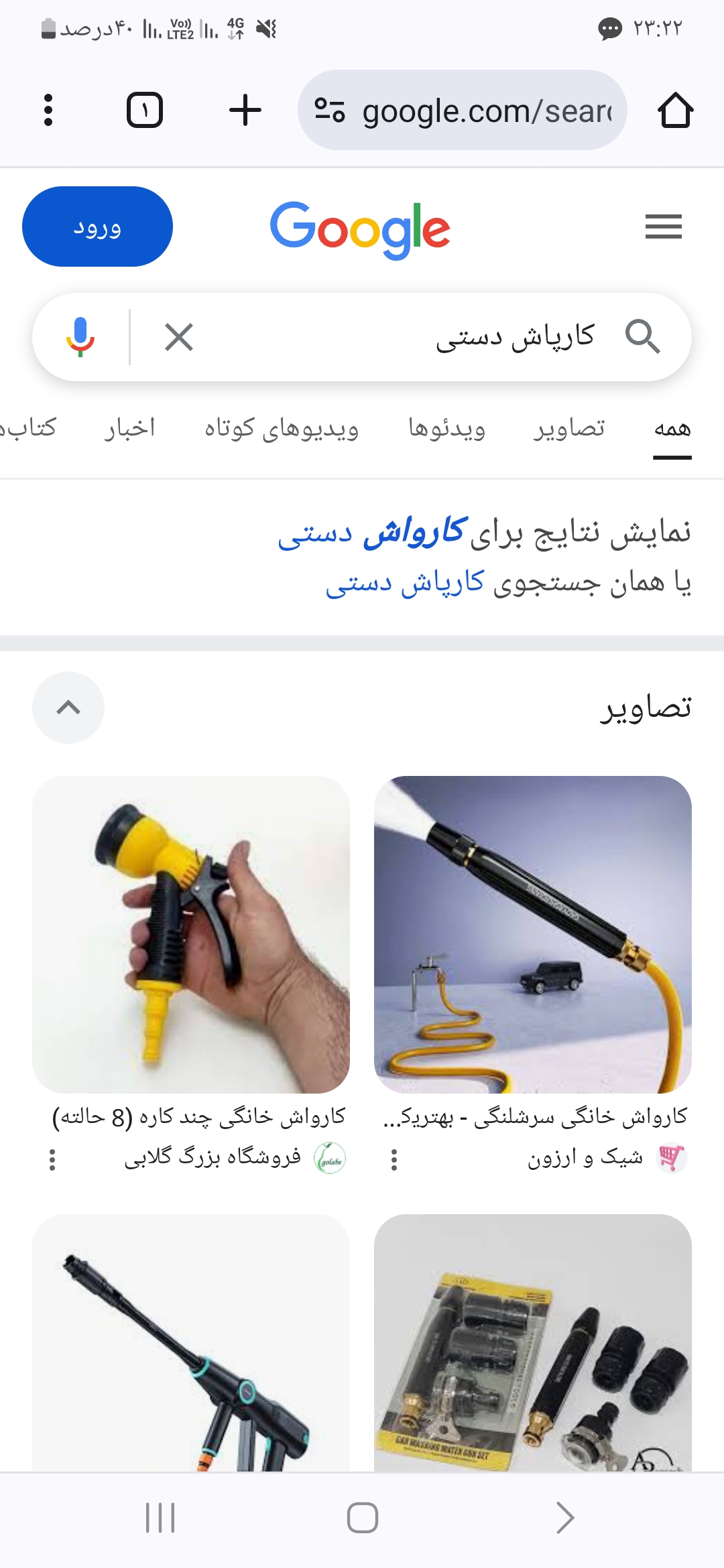724x1568 pixels.
Task: Open more options for شیک و ارزون result
Action: coord(394,1159)
